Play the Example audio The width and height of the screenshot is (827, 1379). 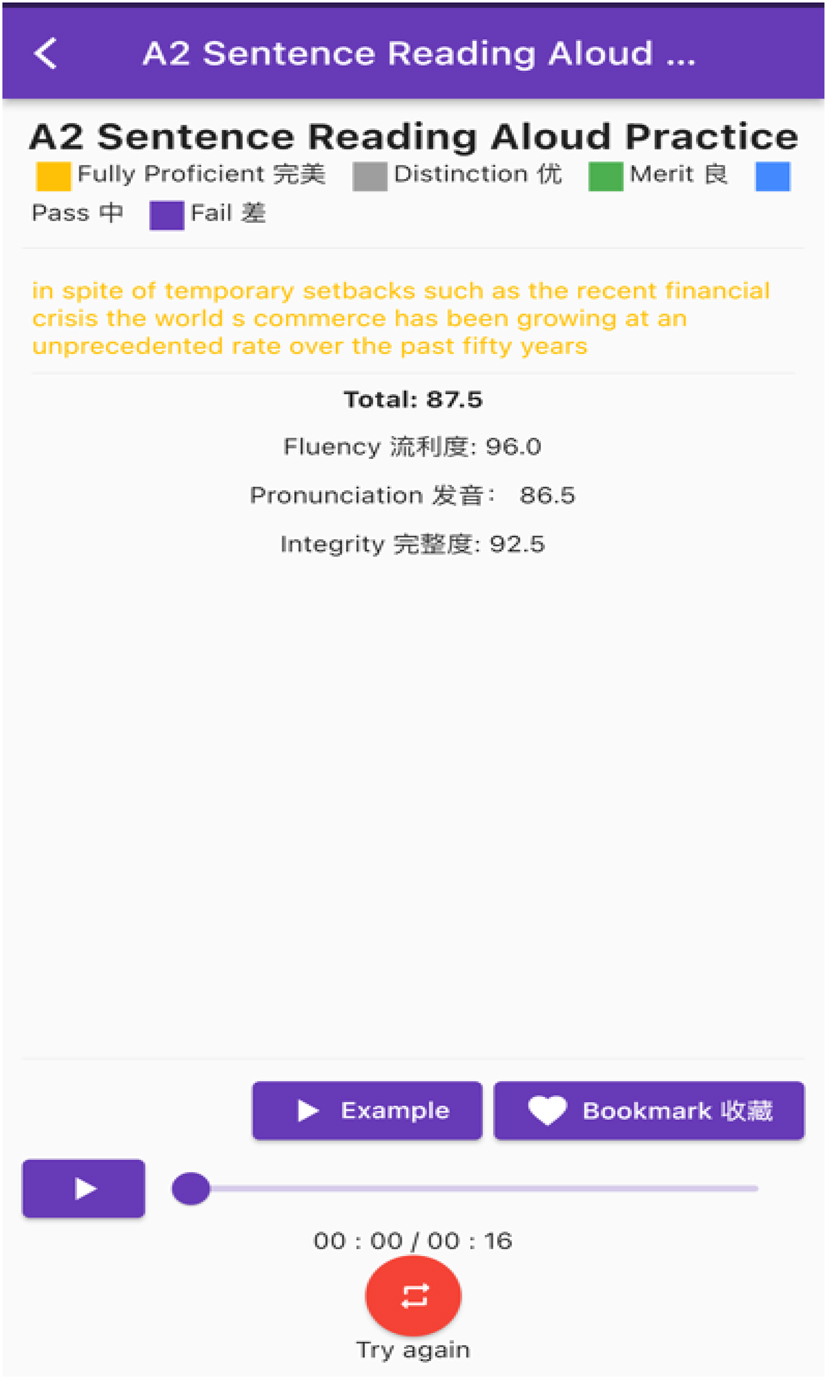pos(367,1111)
